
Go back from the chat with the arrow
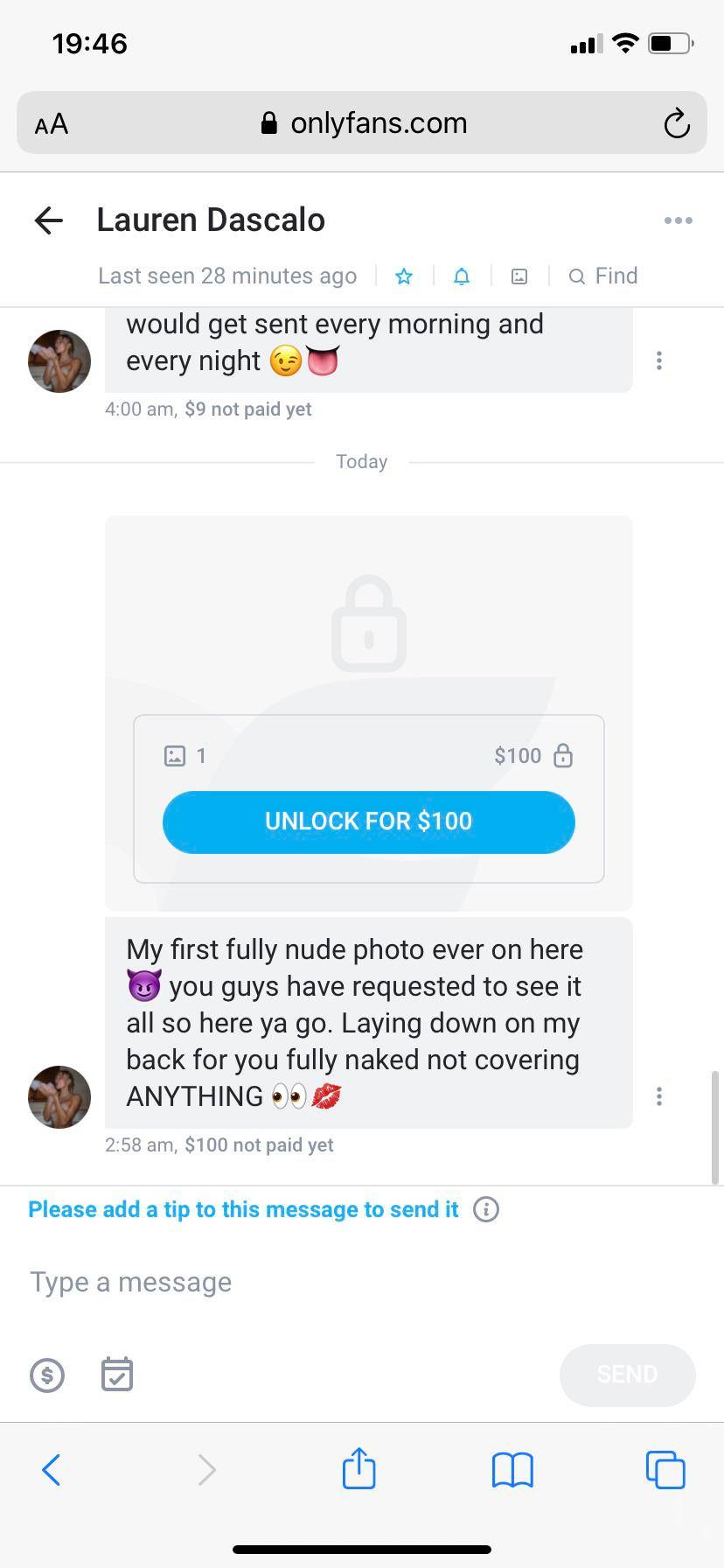49,220
